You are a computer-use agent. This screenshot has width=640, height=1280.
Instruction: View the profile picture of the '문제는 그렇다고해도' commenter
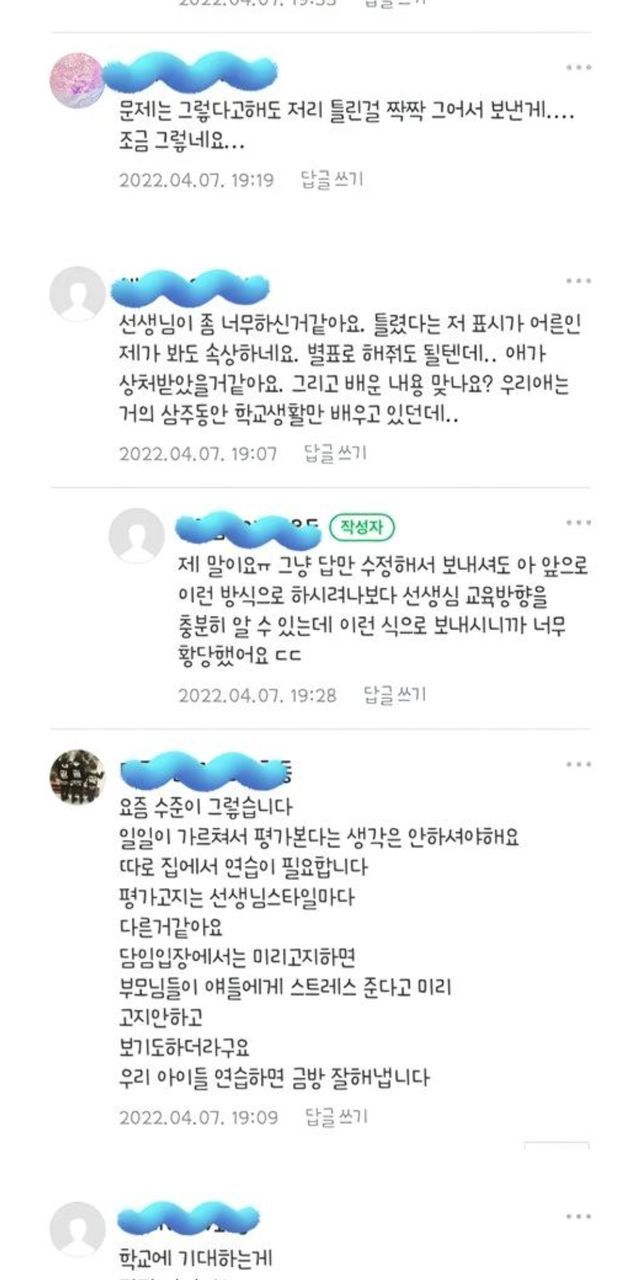(77, 81)
